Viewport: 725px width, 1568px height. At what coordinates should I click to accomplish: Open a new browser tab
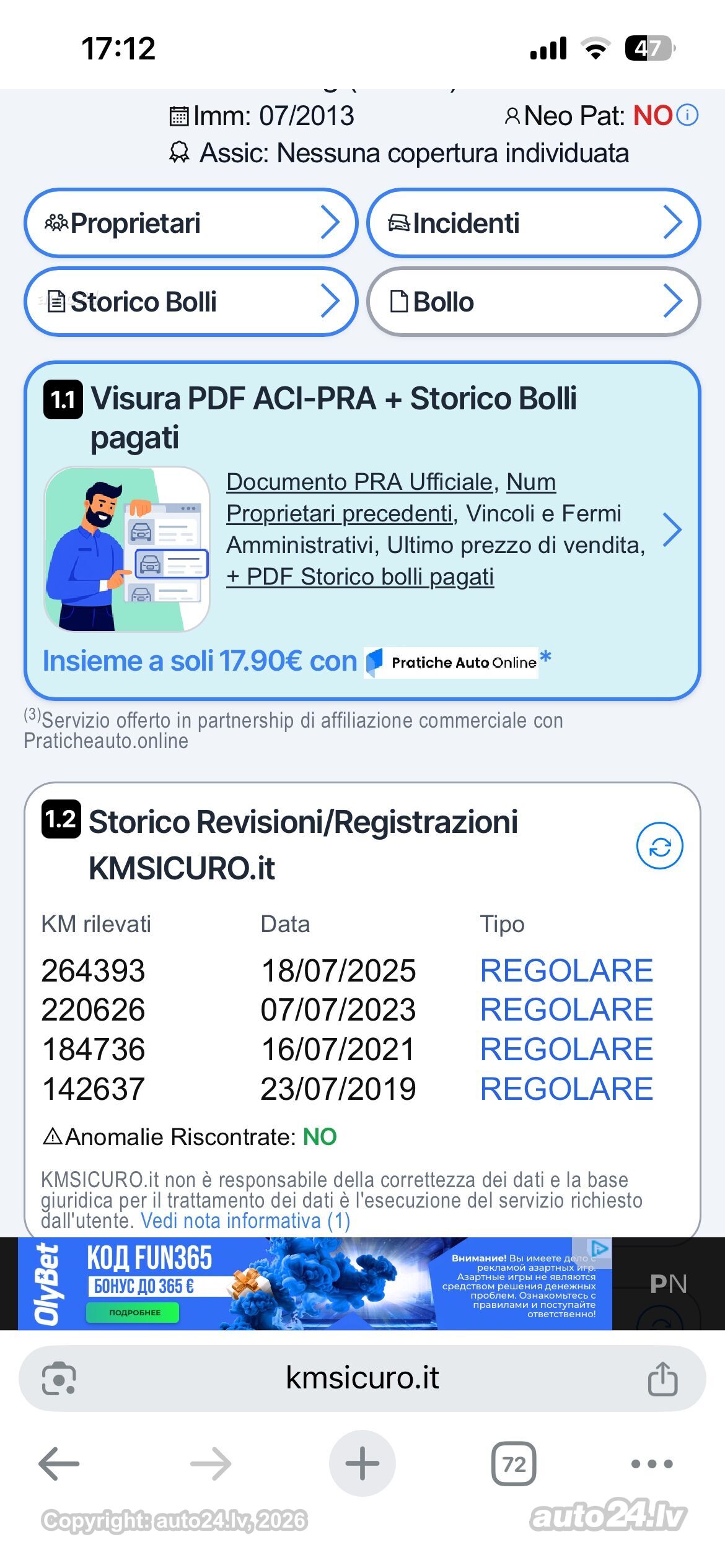click(x=362, y=1463)
